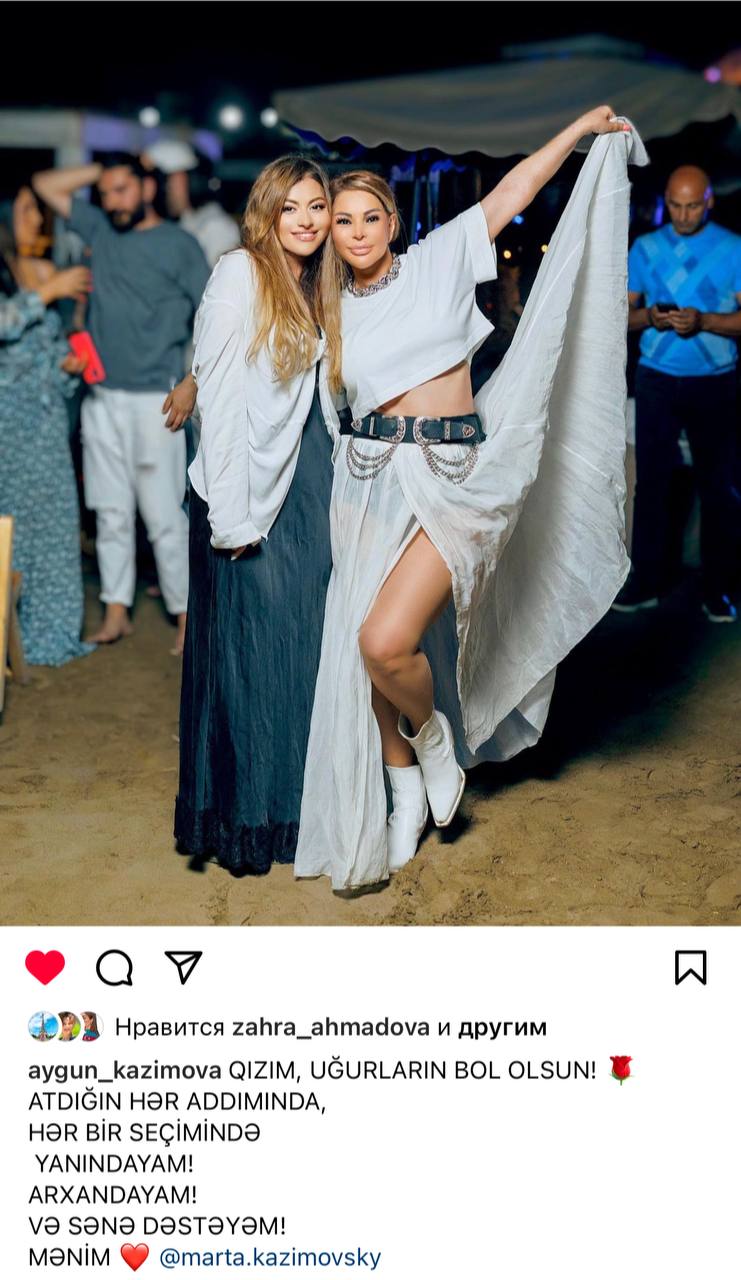Share the post via paper plane icon
This screenshot has height=1280, width=741.
tap(183, 967)
